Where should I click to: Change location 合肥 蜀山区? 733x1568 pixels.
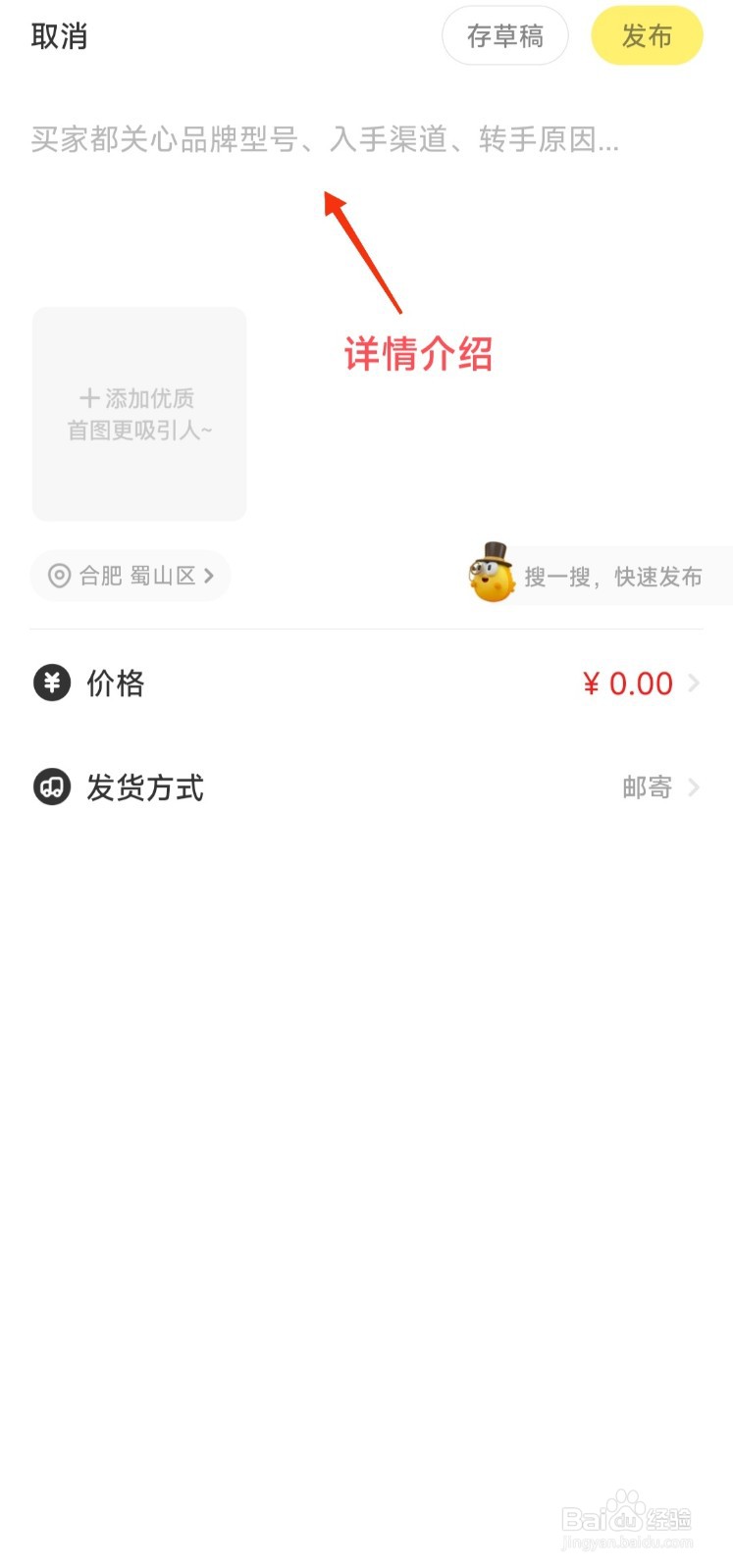pos(131,576)
